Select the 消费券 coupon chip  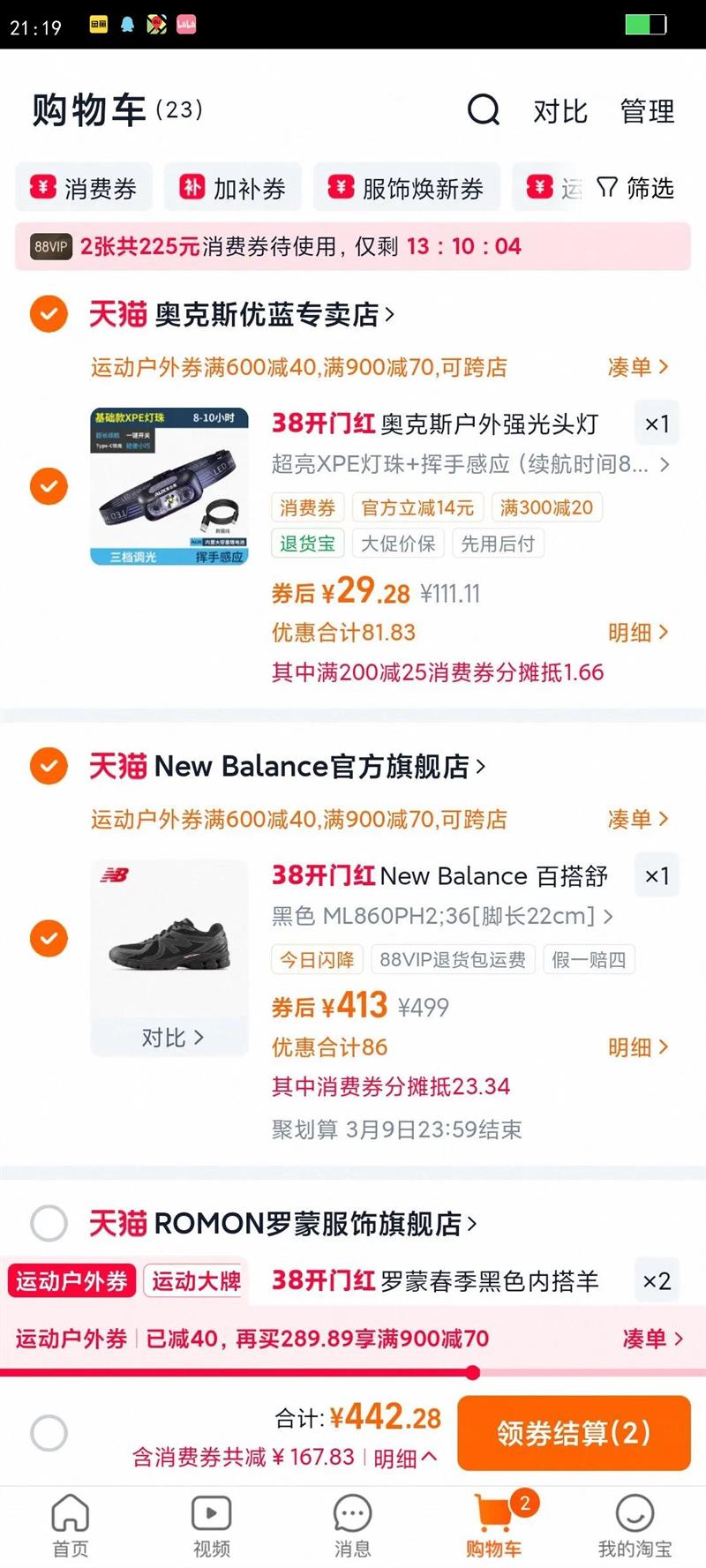[84, 188]
